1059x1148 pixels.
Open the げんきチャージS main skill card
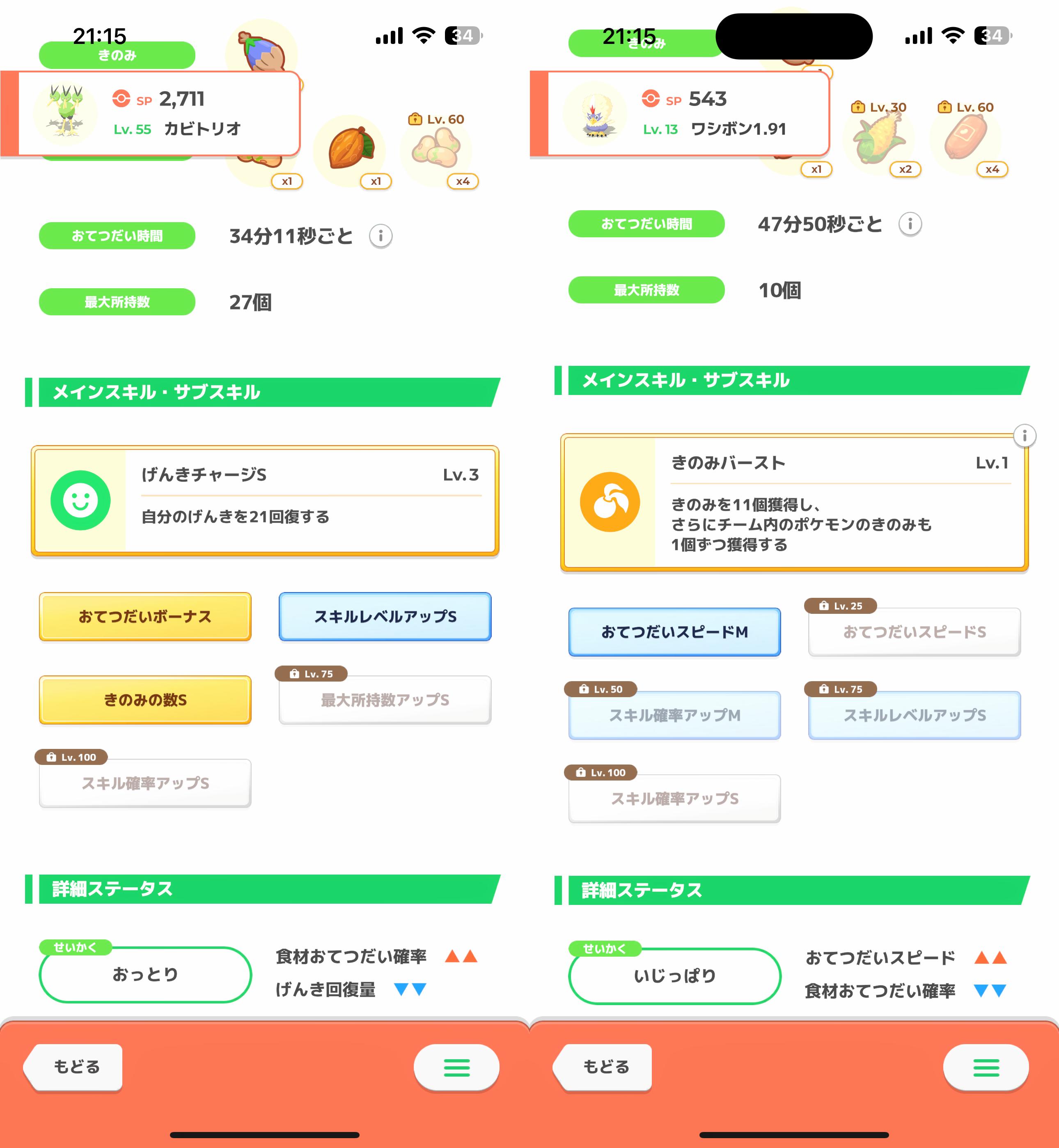coord(265,501)
